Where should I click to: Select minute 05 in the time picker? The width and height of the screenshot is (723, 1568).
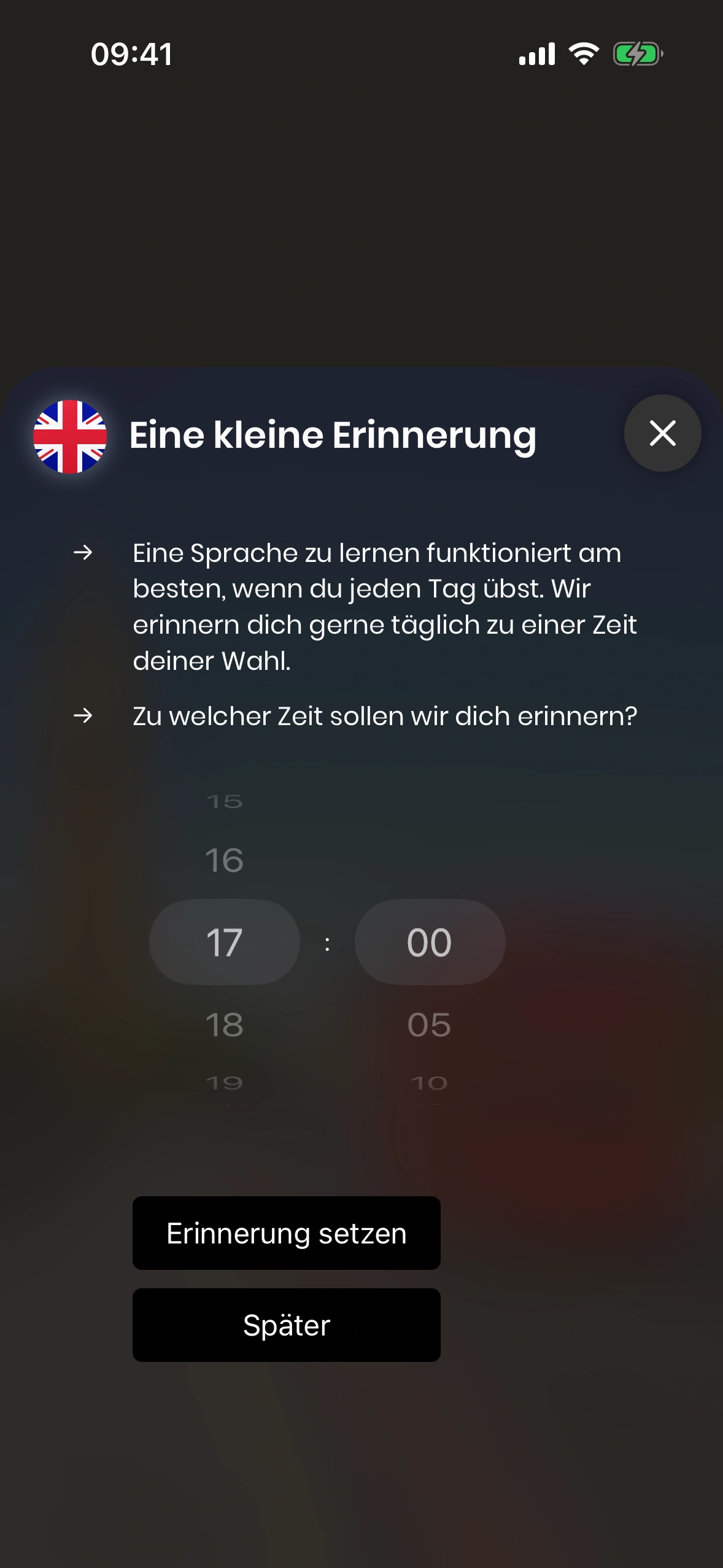tap(429, 1024)
